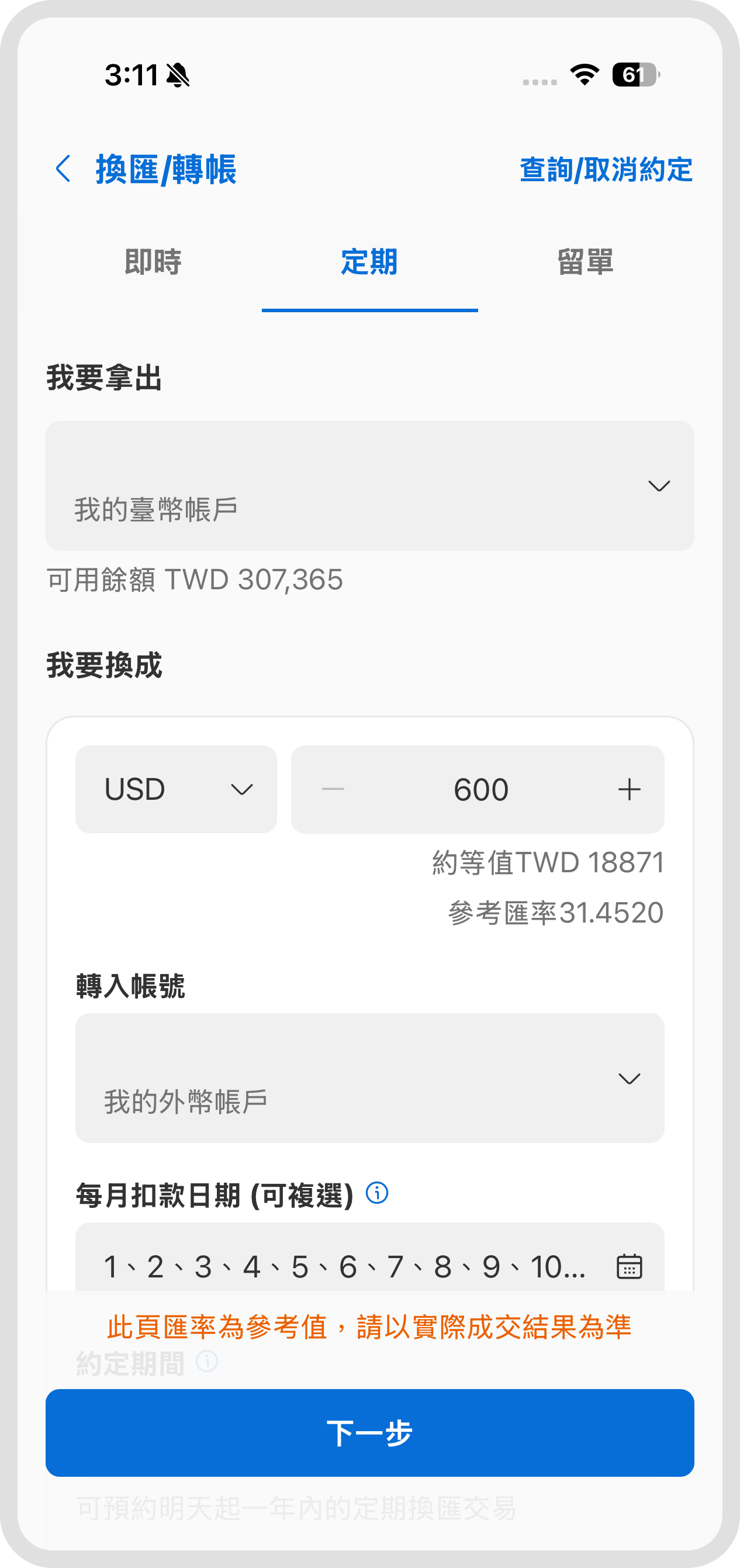Open the 查詢/取消約定 link
Image resolution: width=740 pixels, height=1568 pixels.
pyautogui.click(x=606, y=169)
